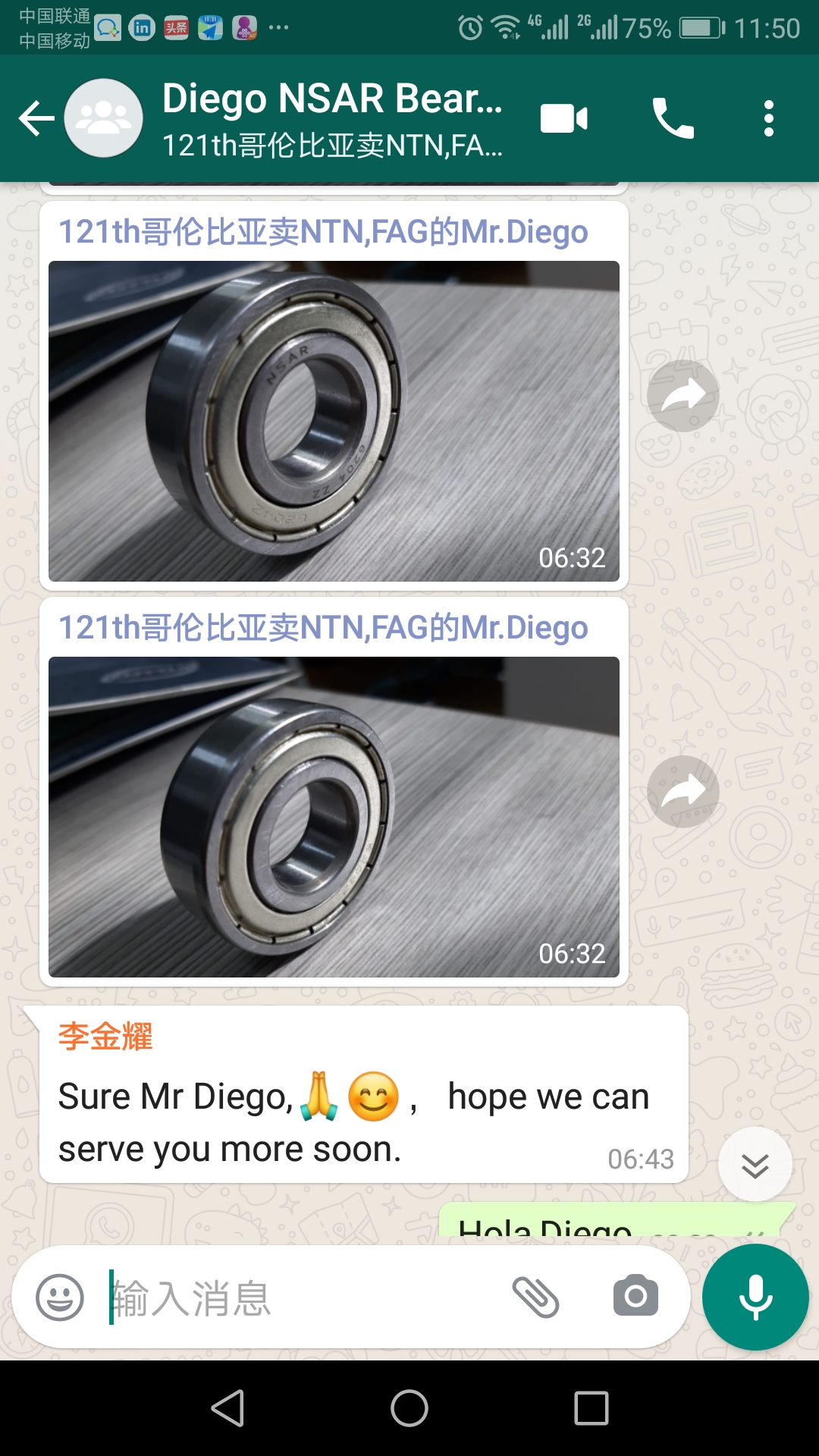This screenshot has width=819, height=1456.
Task: Focus the message input field
Action: (303, 1298)
